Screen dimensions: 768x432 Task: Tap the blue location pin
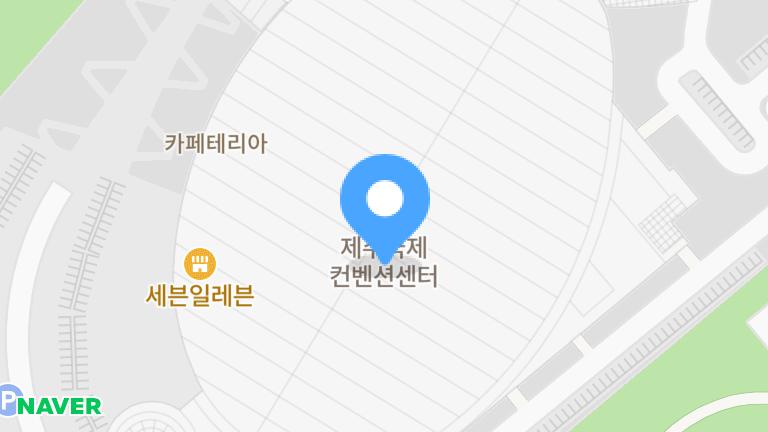(x=384, y=199)
